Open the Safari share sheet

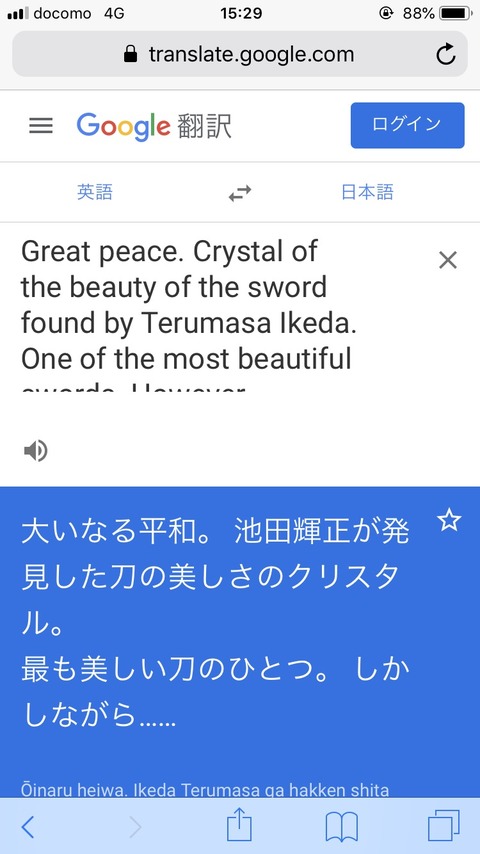(239, 825)
